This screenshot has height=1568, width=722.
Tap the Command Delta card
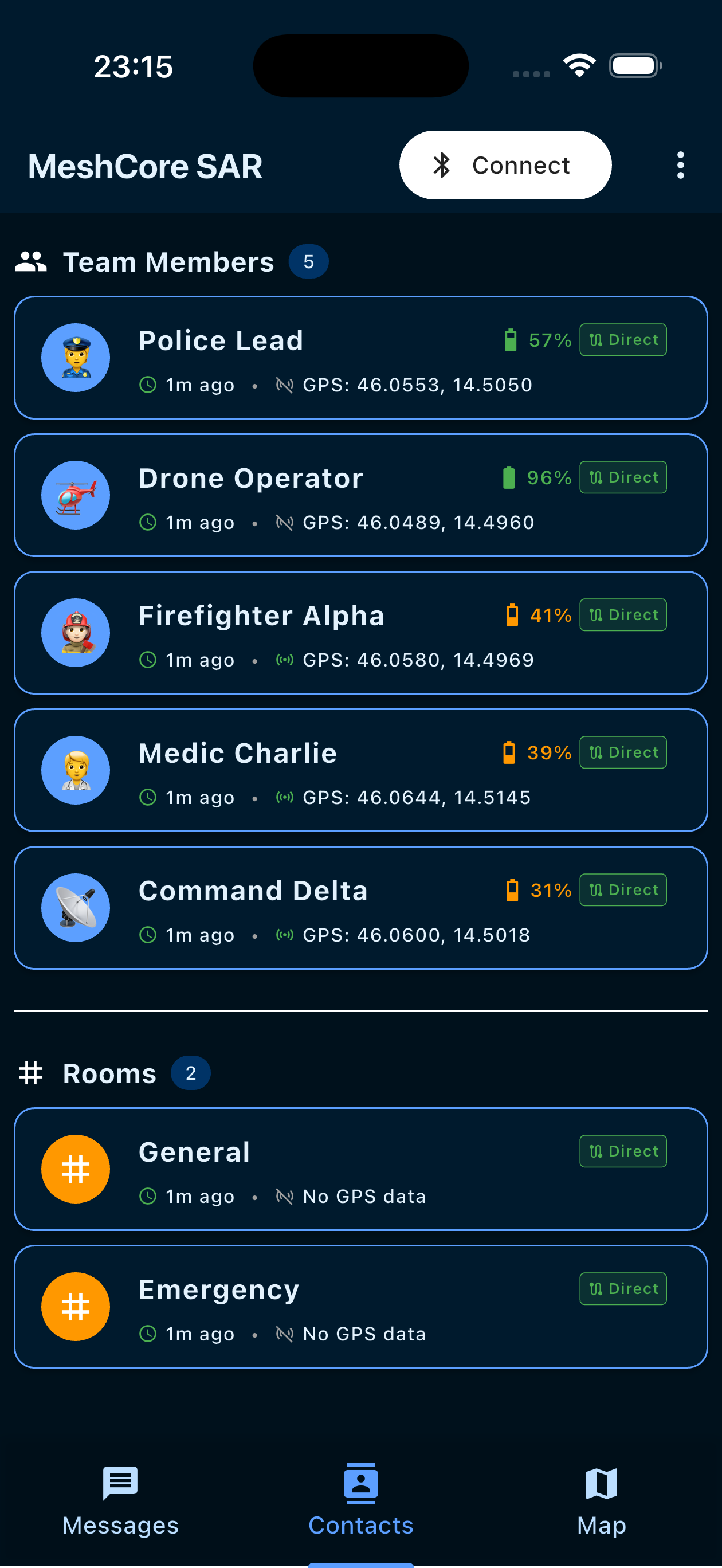tap(360, 908)
